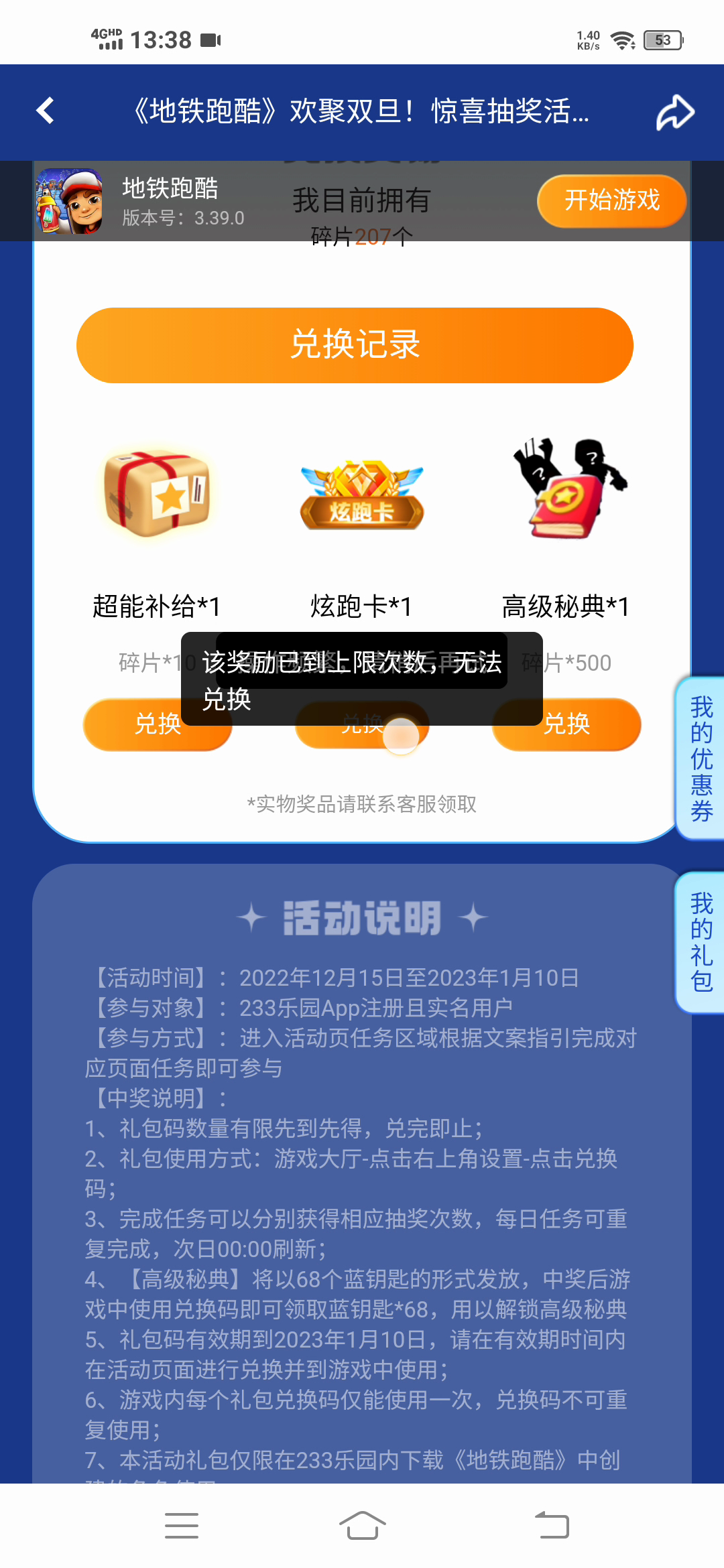Go back using the top-left arrow
Screen dimensions: 724x1568
(46, 111)
